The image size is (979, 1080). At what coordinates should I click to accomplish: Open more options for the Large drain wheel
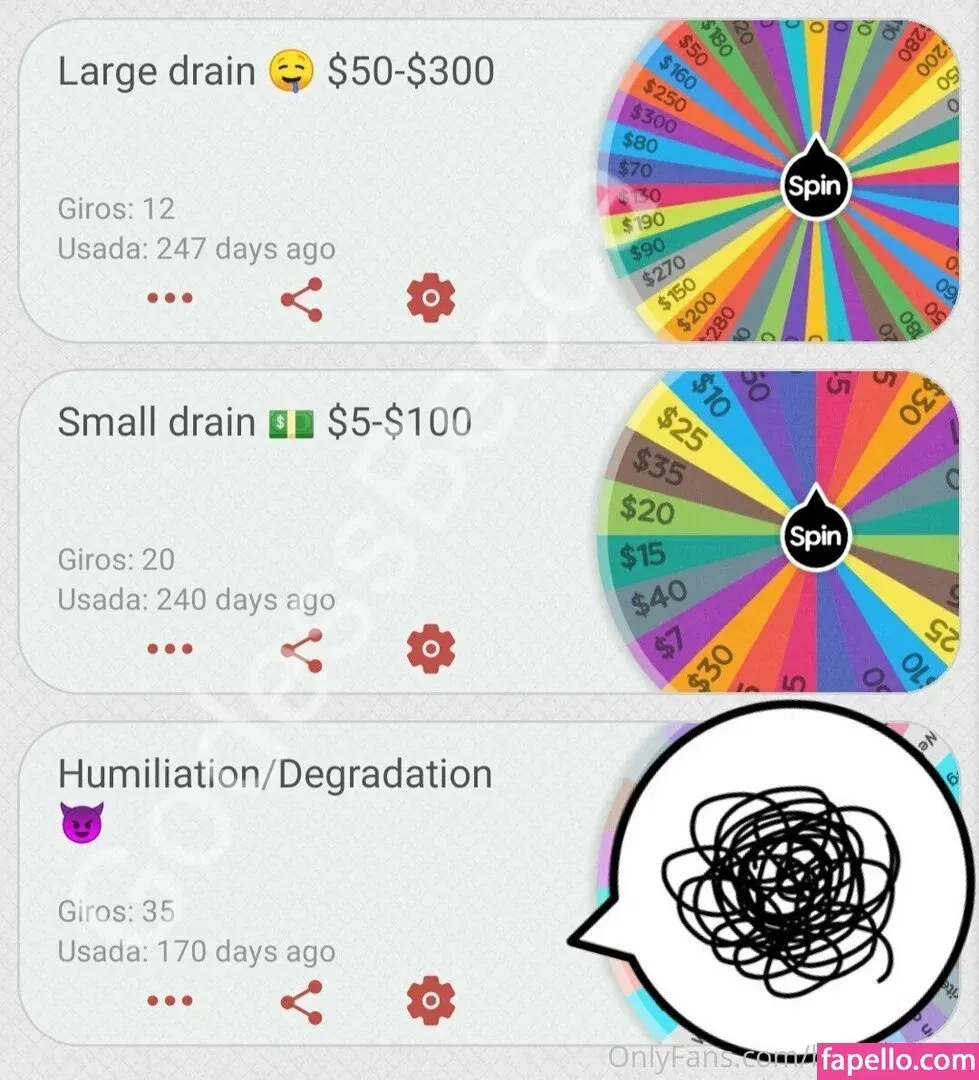coord(169,298)
